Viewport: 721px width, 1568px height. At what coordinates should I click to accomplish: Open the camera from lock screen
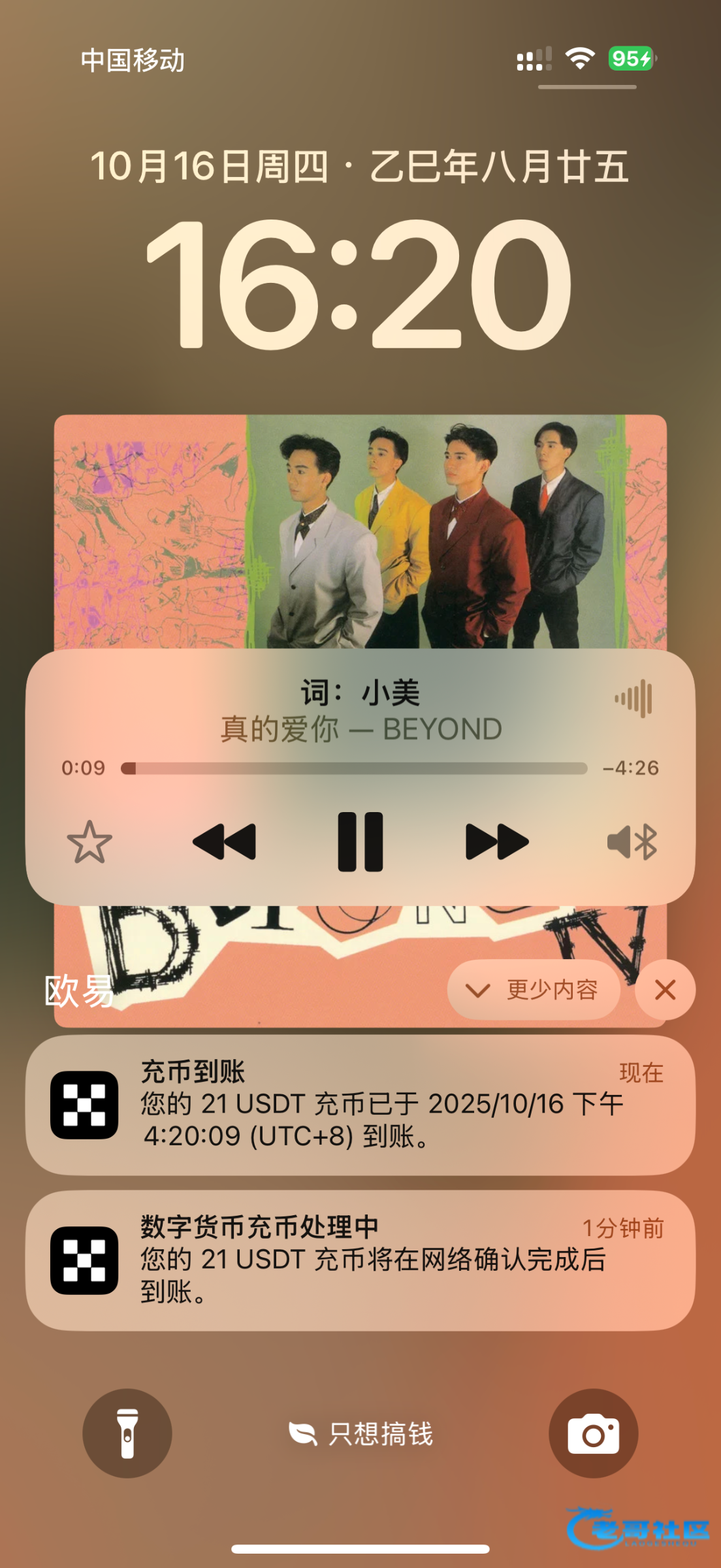point(593,1433)
